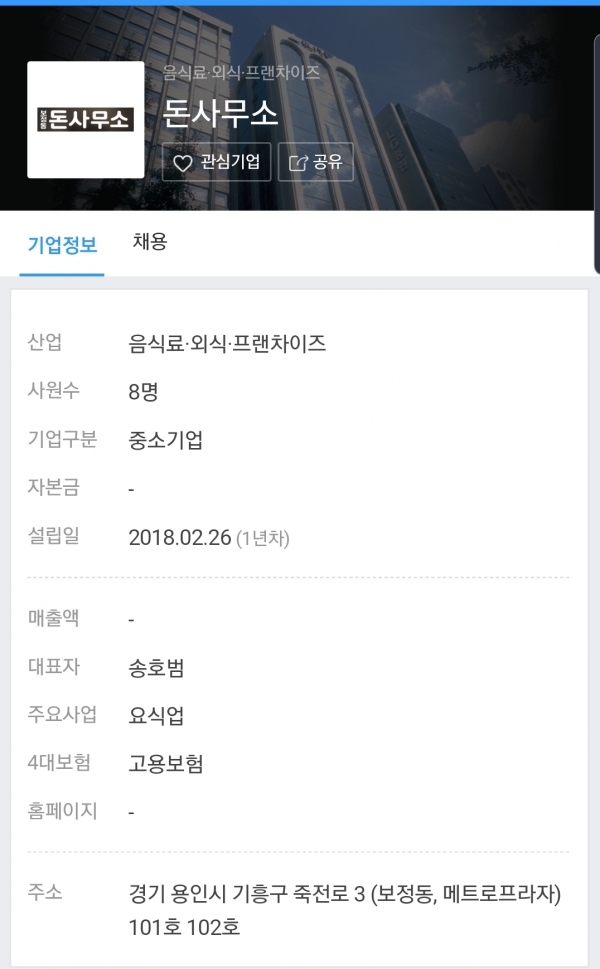Select the 기업정보 tab

(x=62, y=243)
